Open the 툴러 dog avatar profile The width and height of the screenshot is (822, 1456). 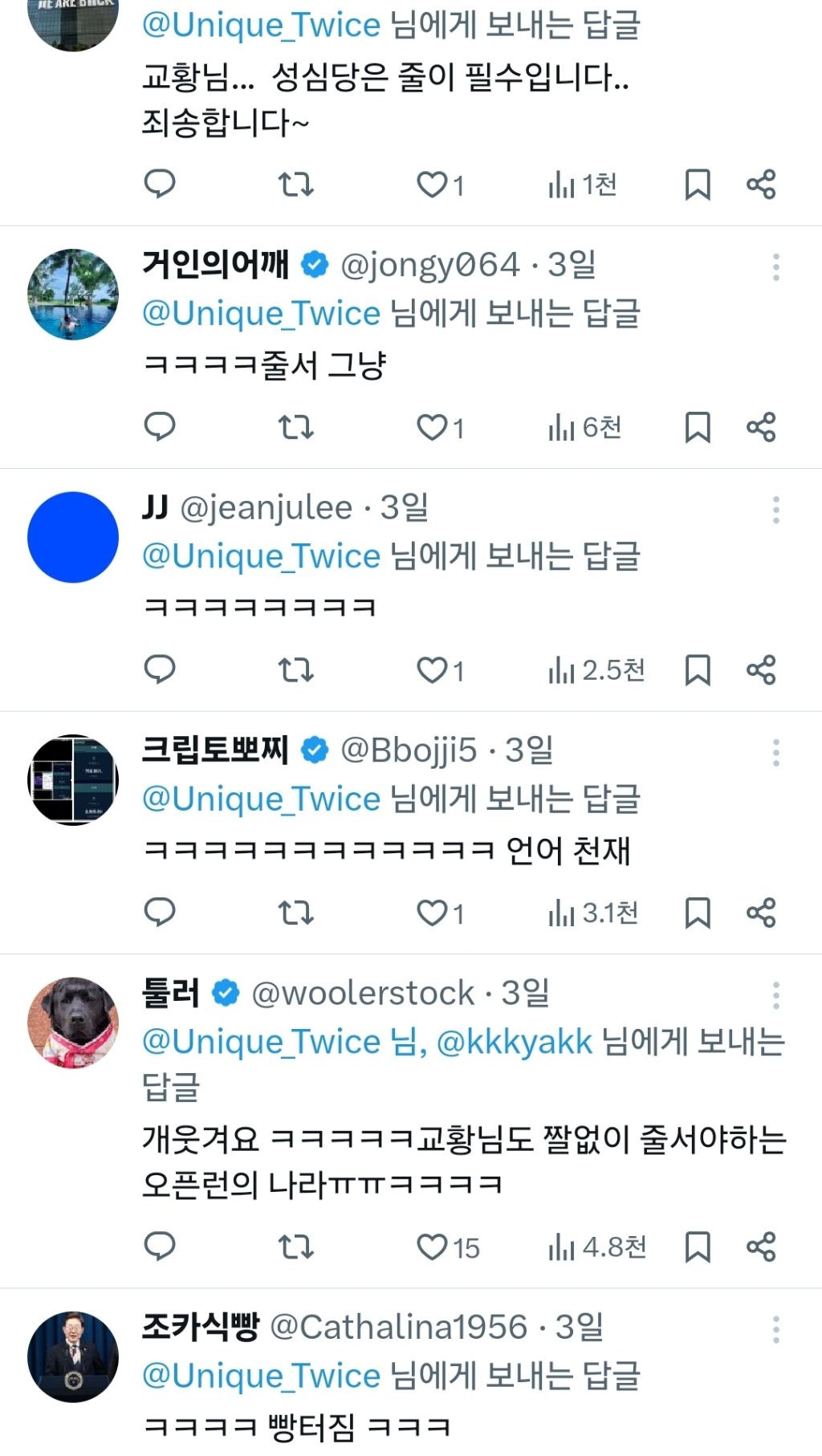[73, 1023]
